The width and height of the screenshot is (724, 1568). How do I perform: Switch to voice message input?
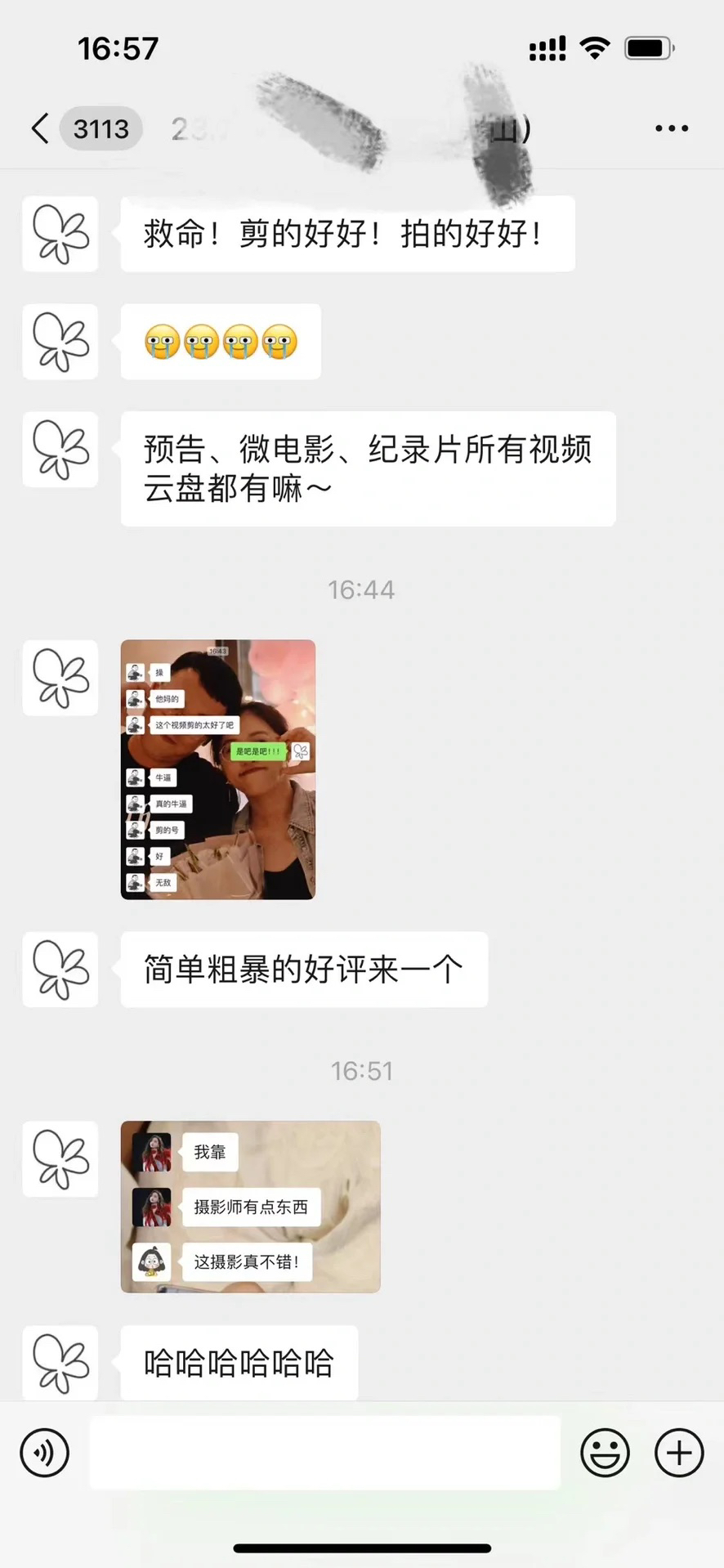point(44,1452)
